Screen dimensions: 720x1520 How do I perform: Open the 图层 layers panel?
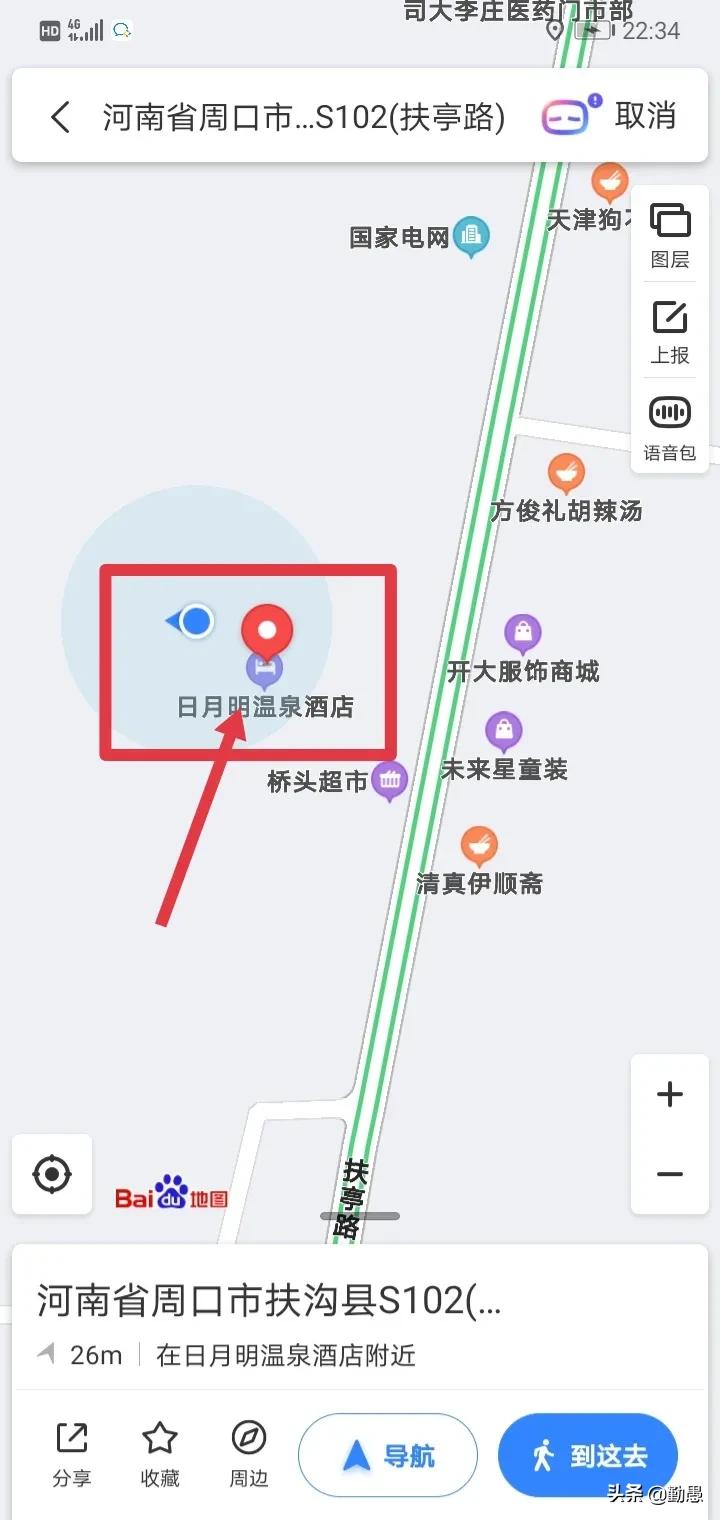click(x=669, y=232)
